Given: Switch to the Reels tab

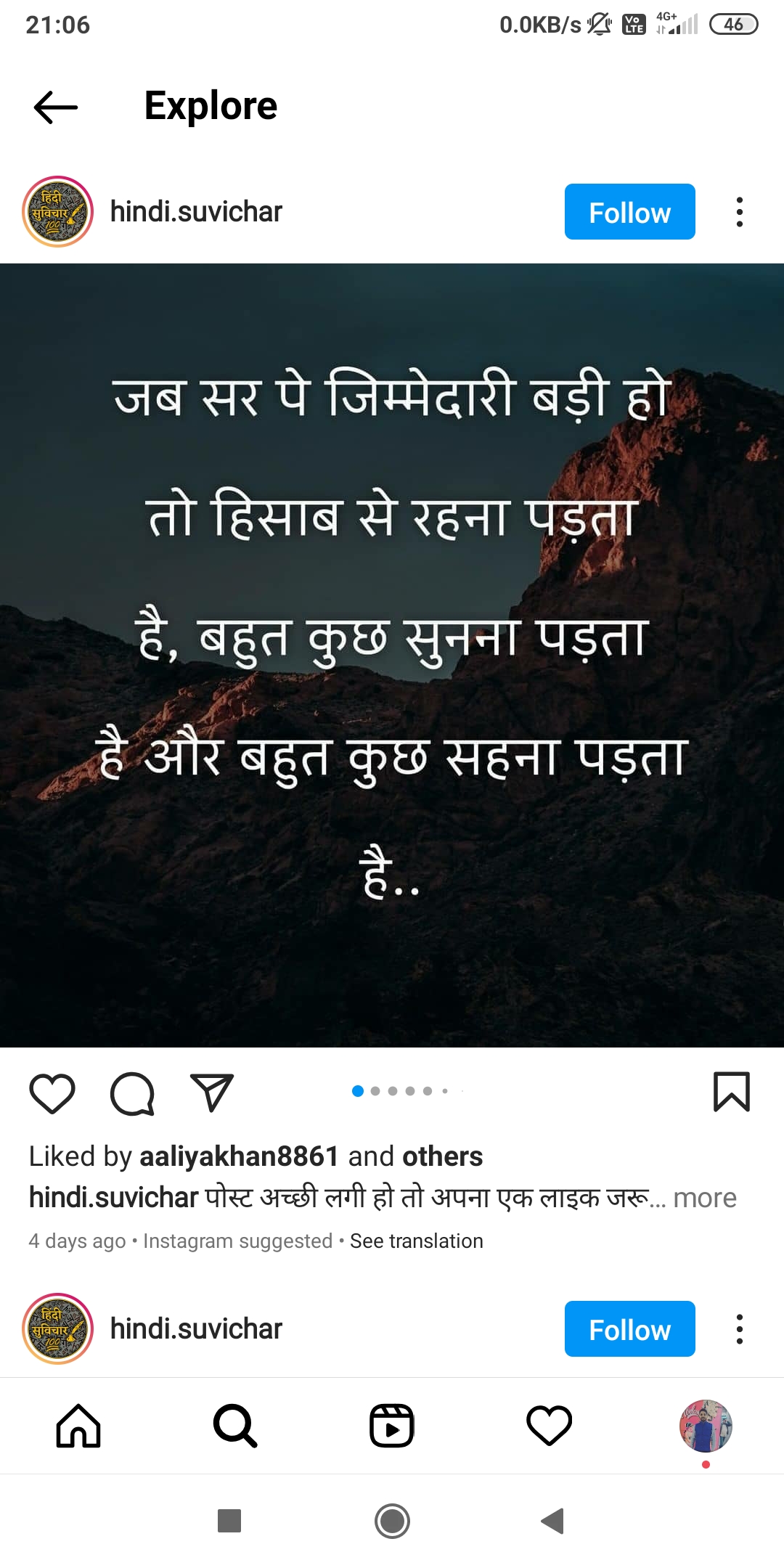Looking at the screenshot, I should pos(392,1426).
